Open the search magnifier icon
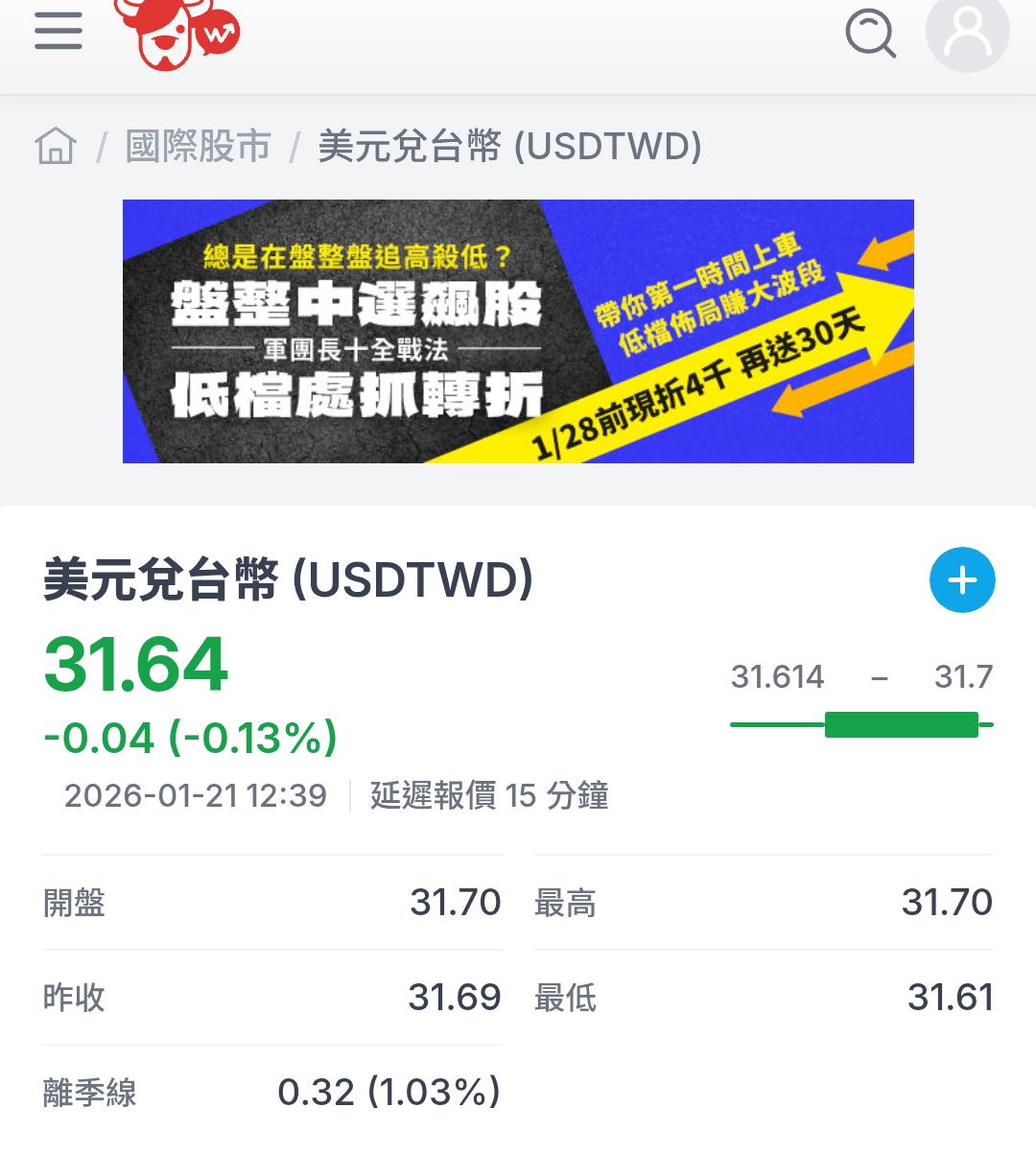The height and width of the screenshot is (1155, 1036). 869,35
